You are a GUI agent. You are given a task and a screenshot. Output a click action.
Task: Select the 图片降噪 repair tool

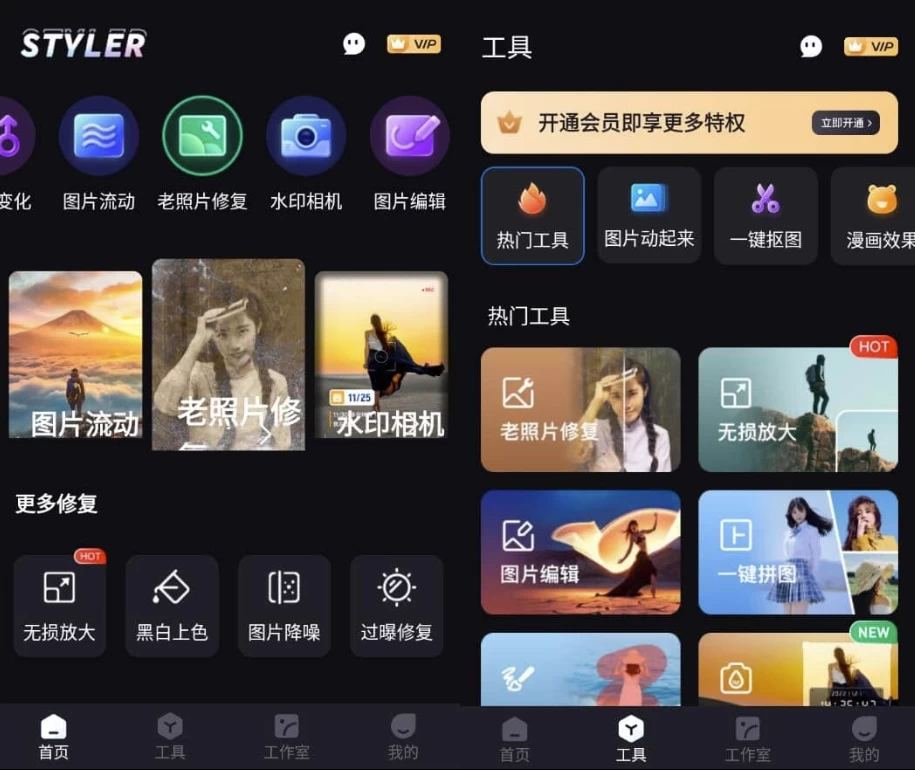pos(284,605)
